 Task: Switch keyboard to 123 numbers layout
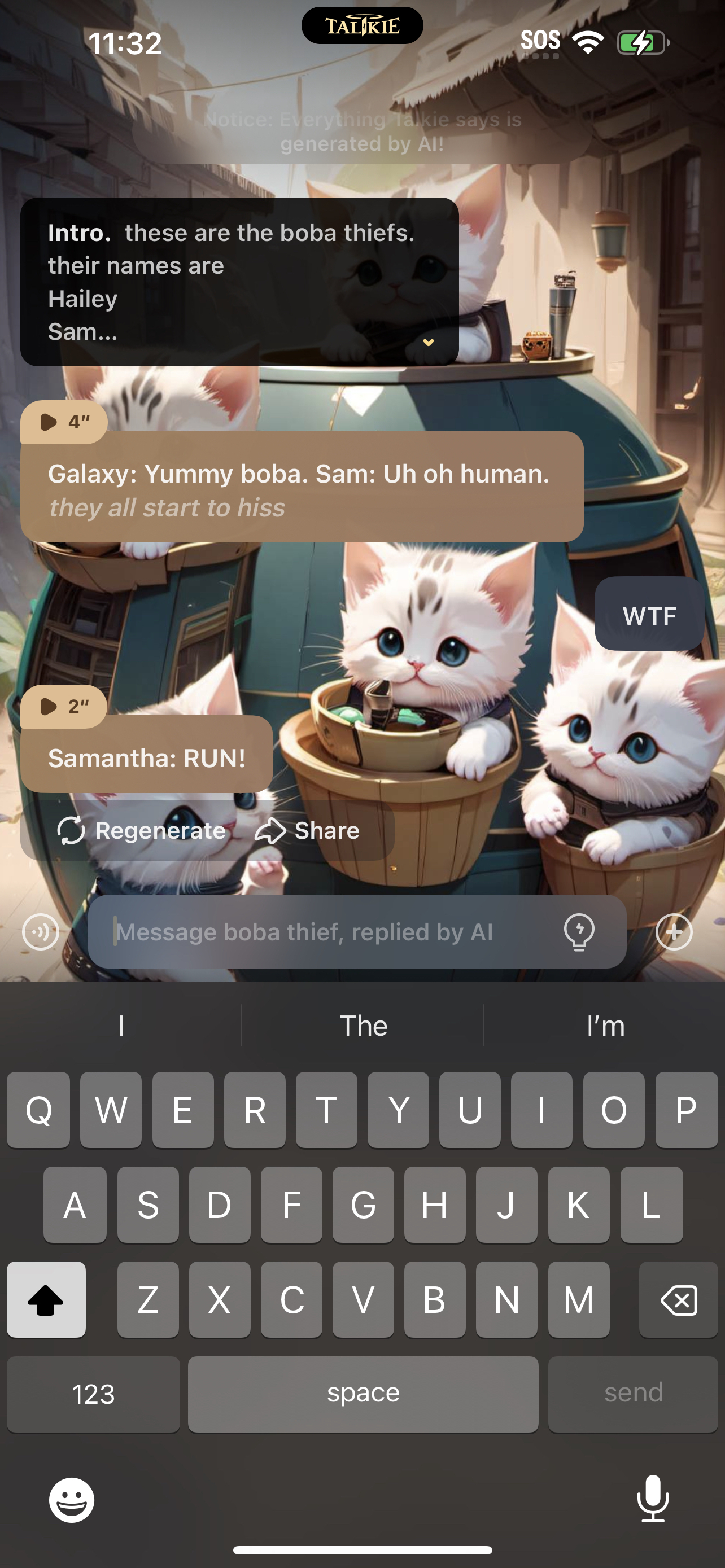[93, 1394]
